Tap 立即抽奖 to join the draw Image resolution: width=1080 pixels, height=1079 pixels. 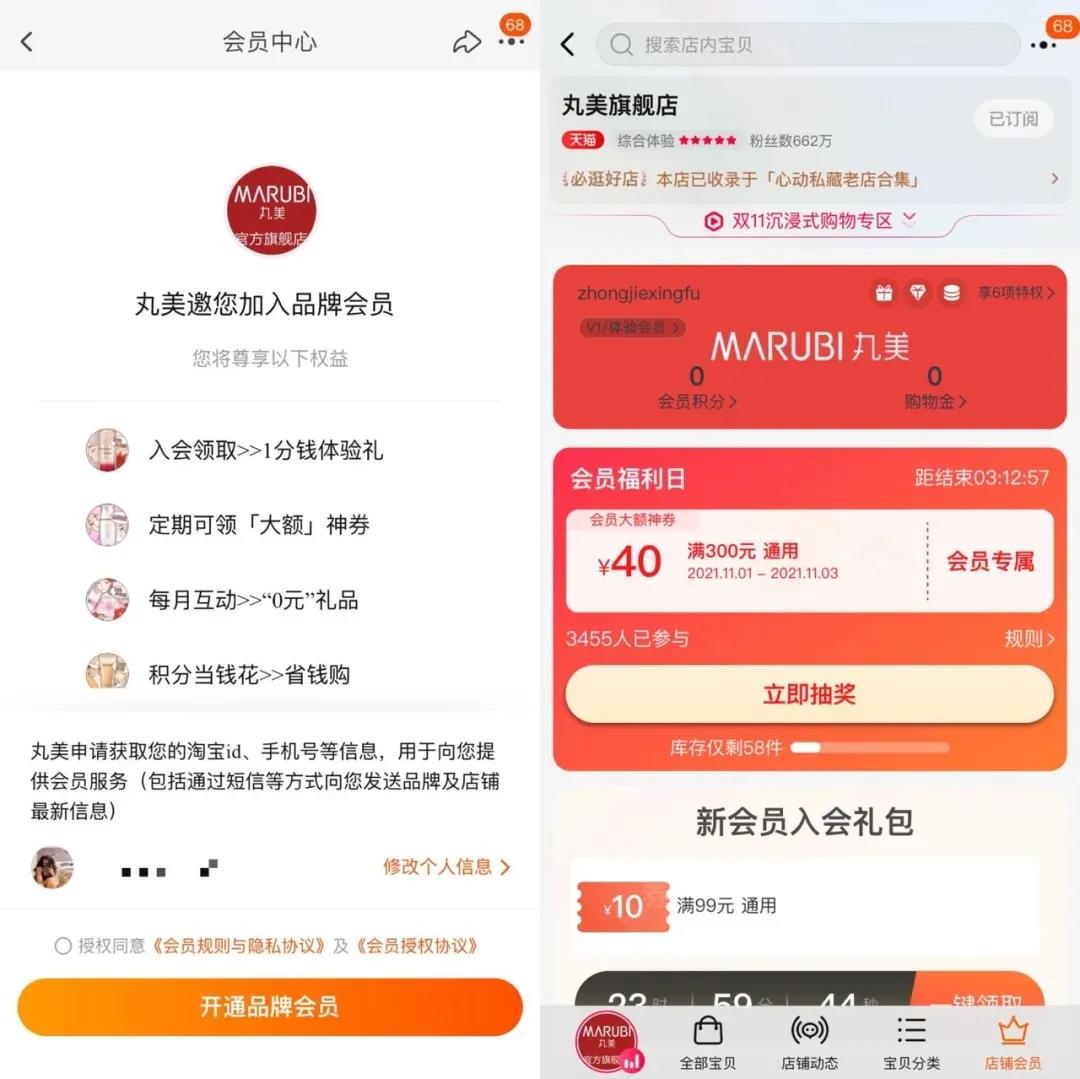point(809,695)
